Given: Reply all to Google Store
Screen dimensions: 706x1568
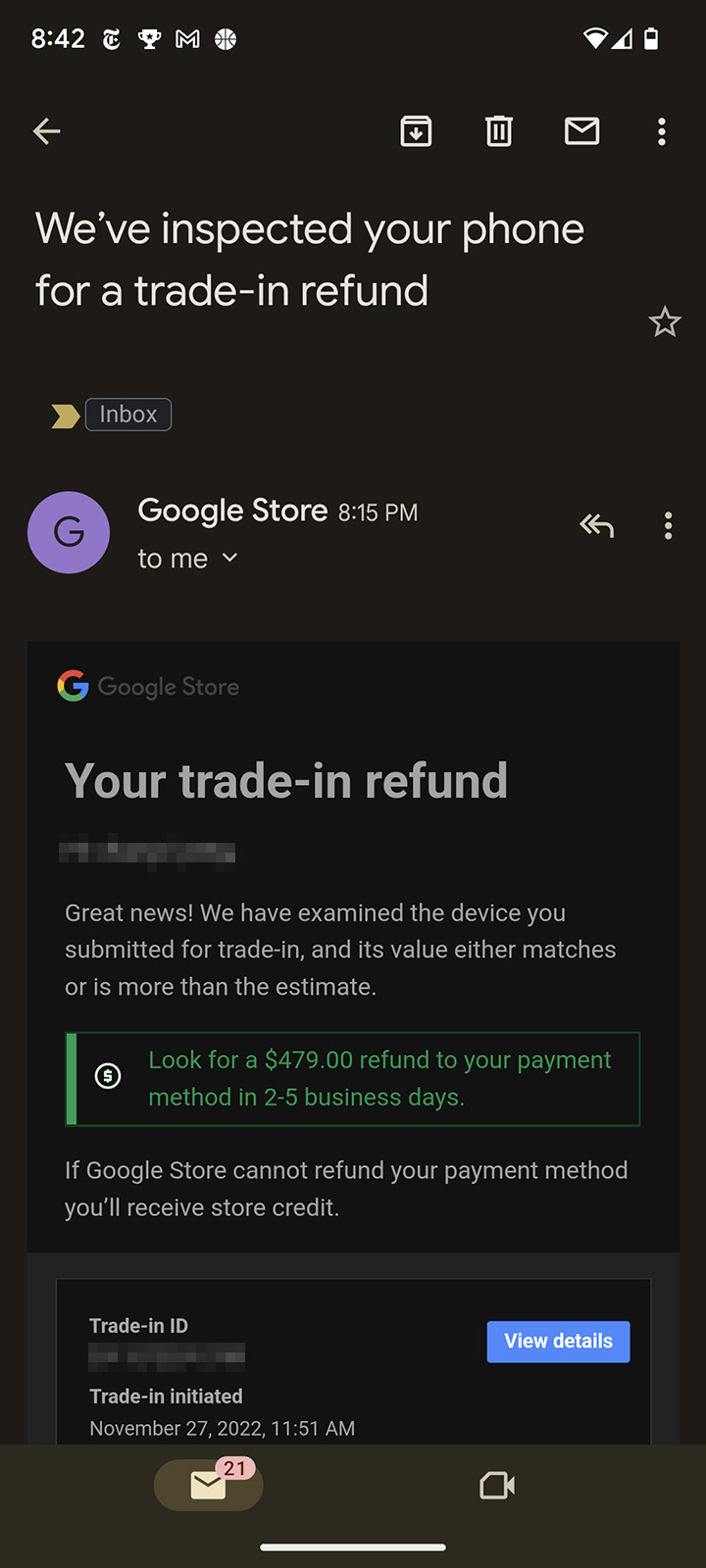Looking at the screenshot, I should 596,526.
